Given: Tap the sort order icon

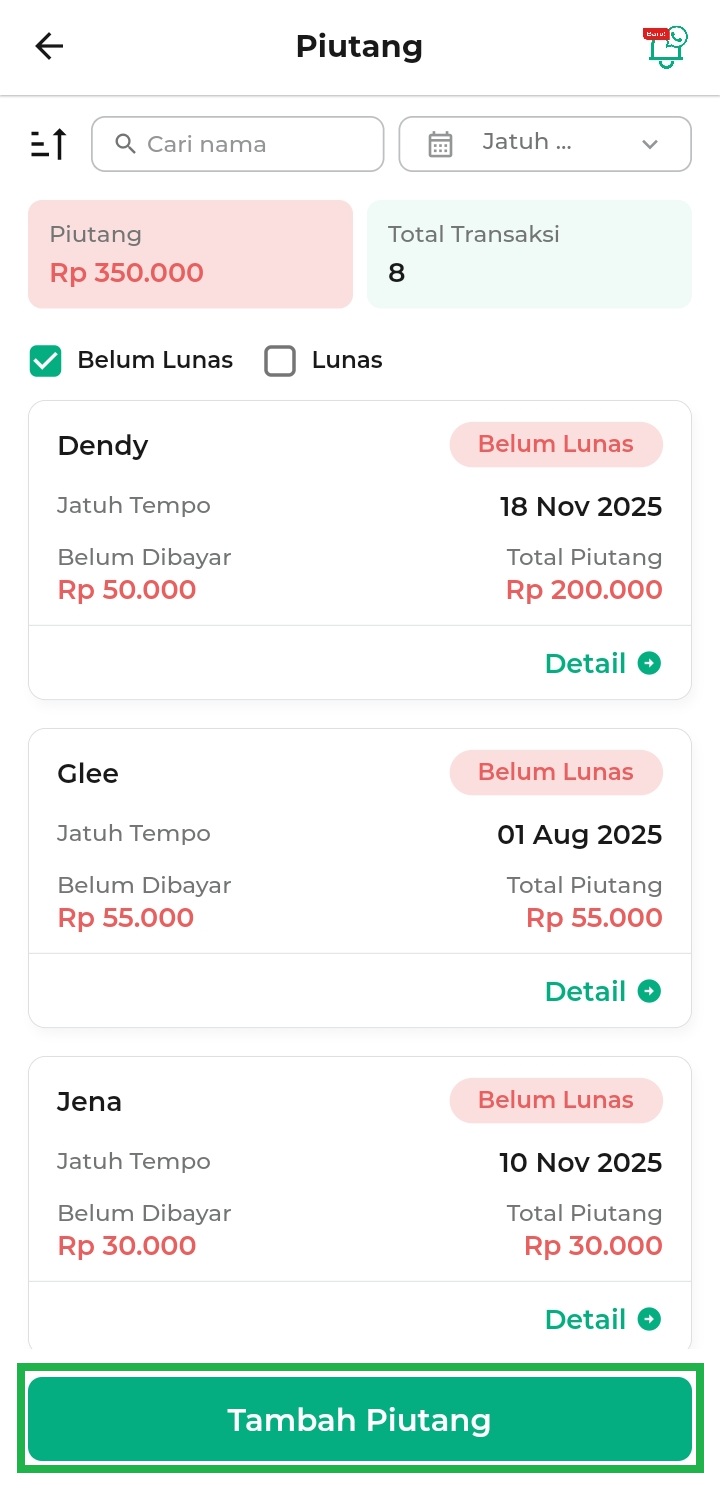Looking at the screenshot, I should click(49, 144).
